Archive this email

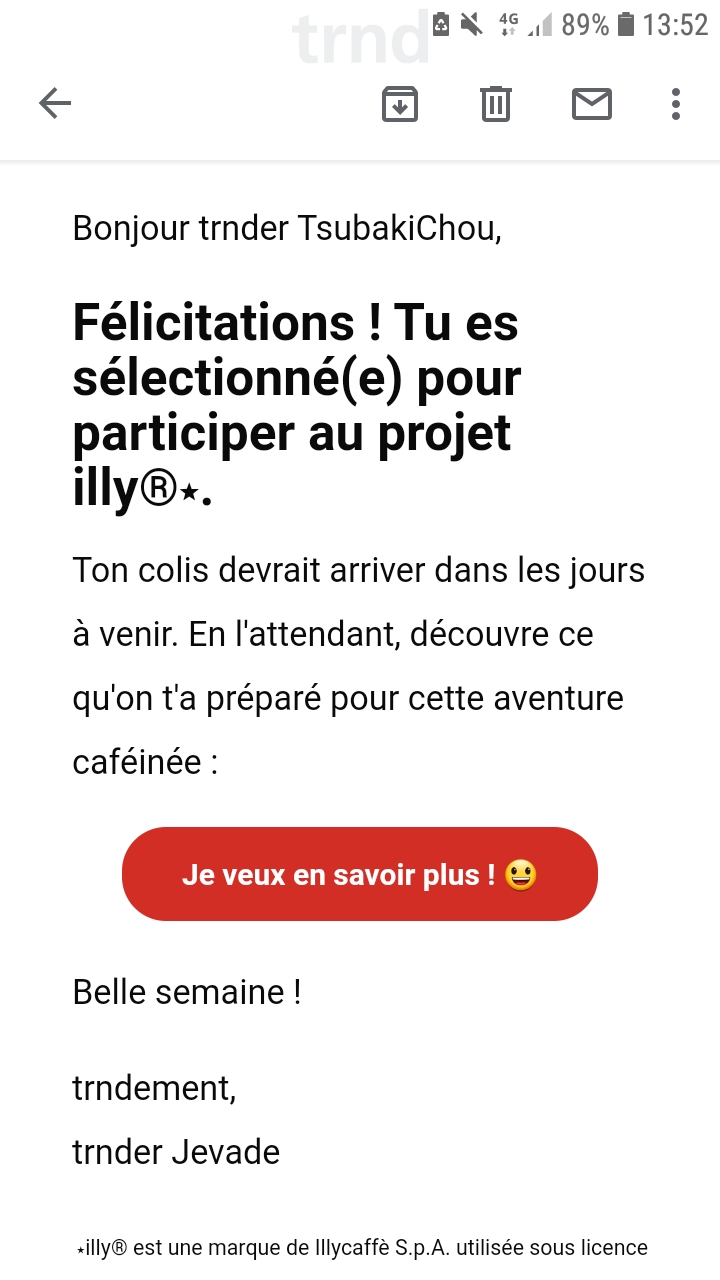coord(400,104)
